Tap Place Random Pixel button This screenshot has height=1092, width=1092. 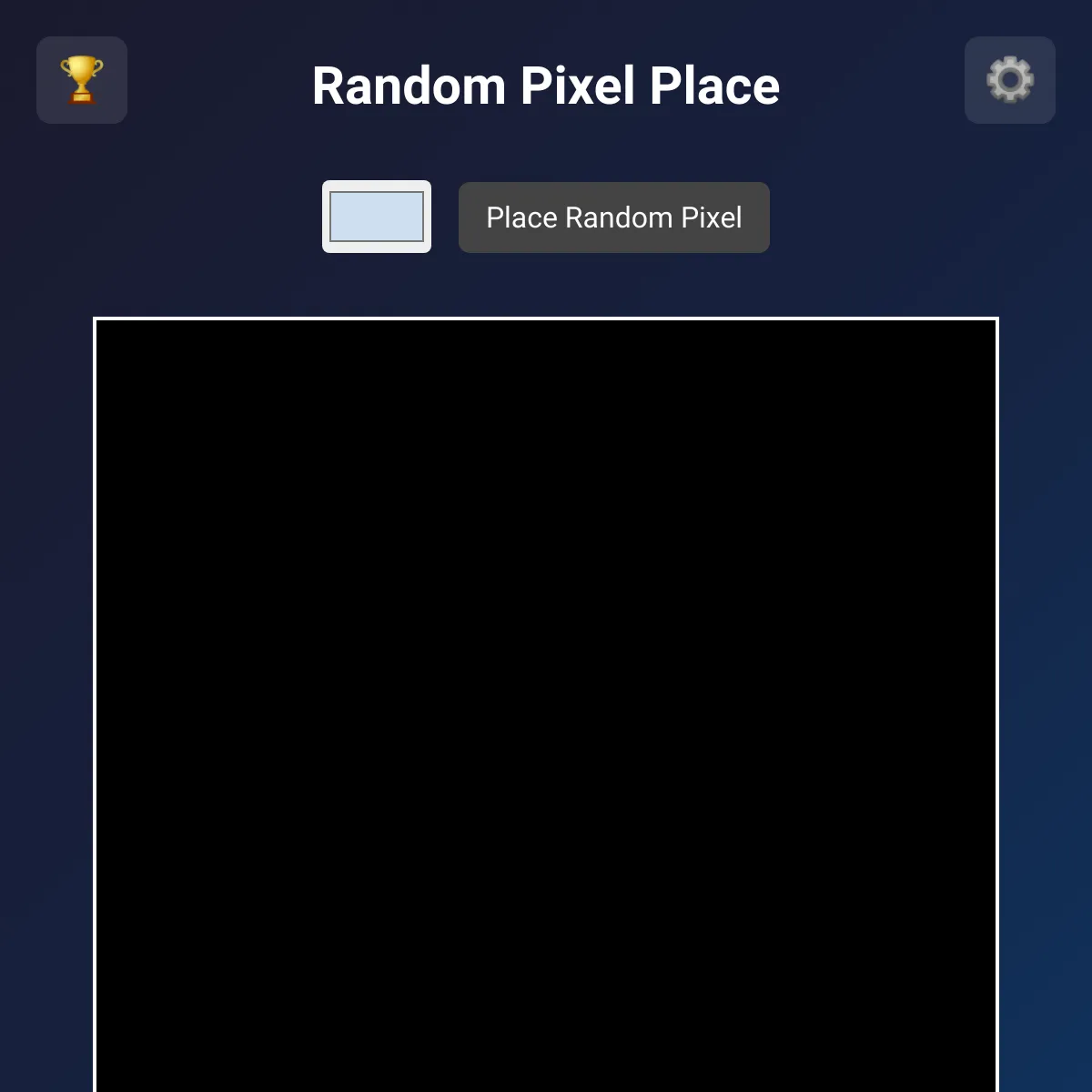point(614,217)
